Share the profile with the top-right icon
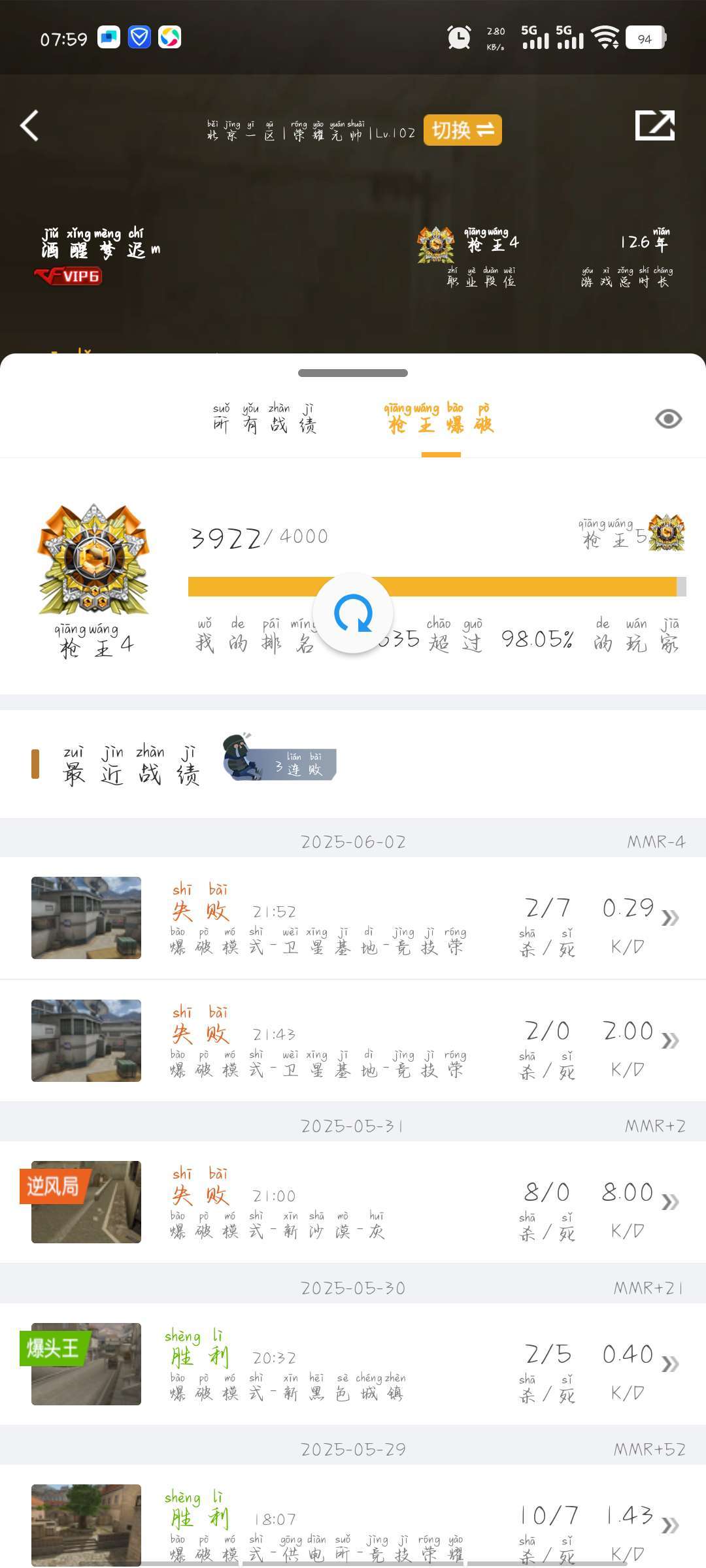Viewport: 706px width, 1568px height. pos(655,125)
